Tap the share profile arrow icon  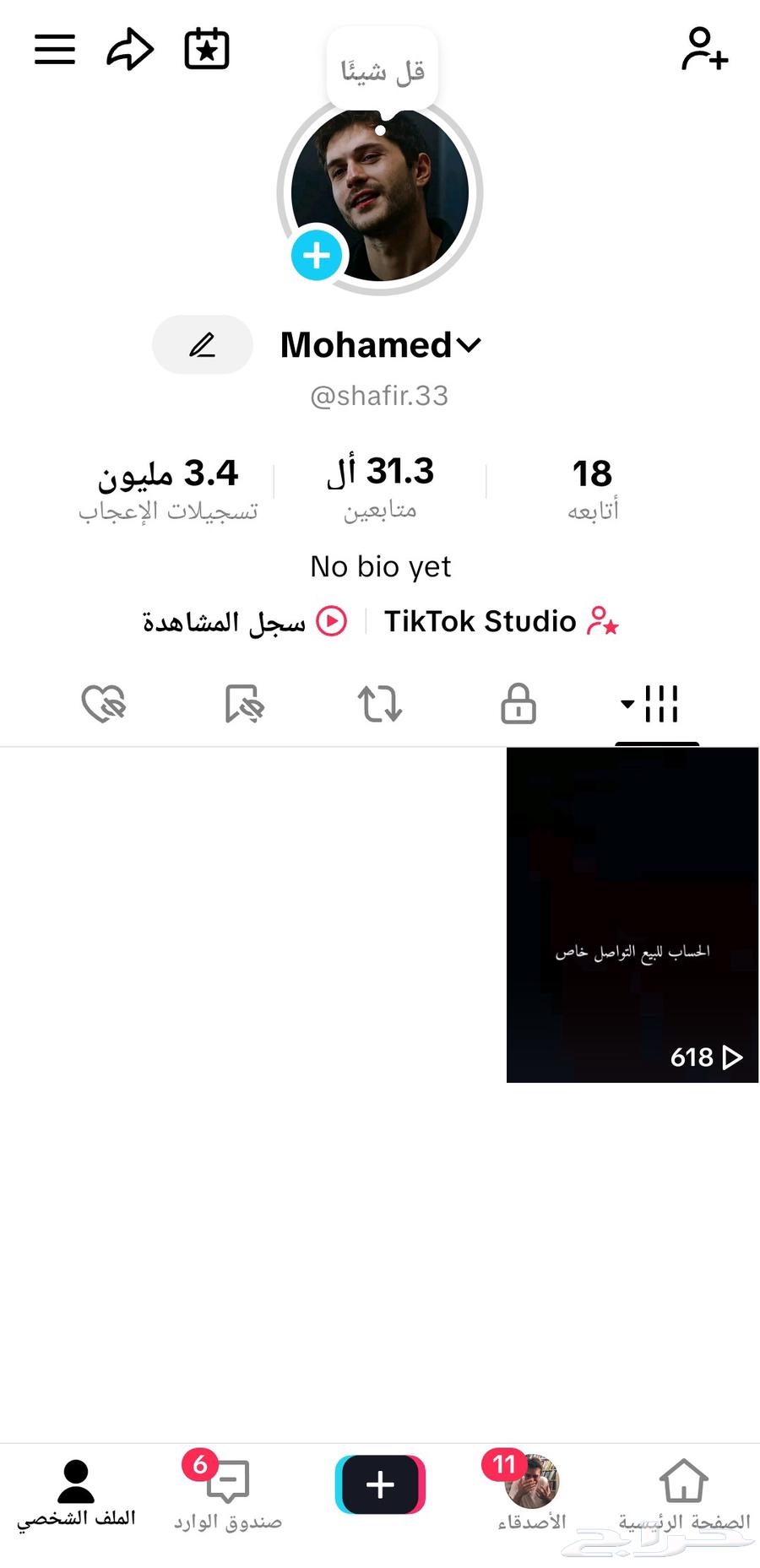(130, 49)
